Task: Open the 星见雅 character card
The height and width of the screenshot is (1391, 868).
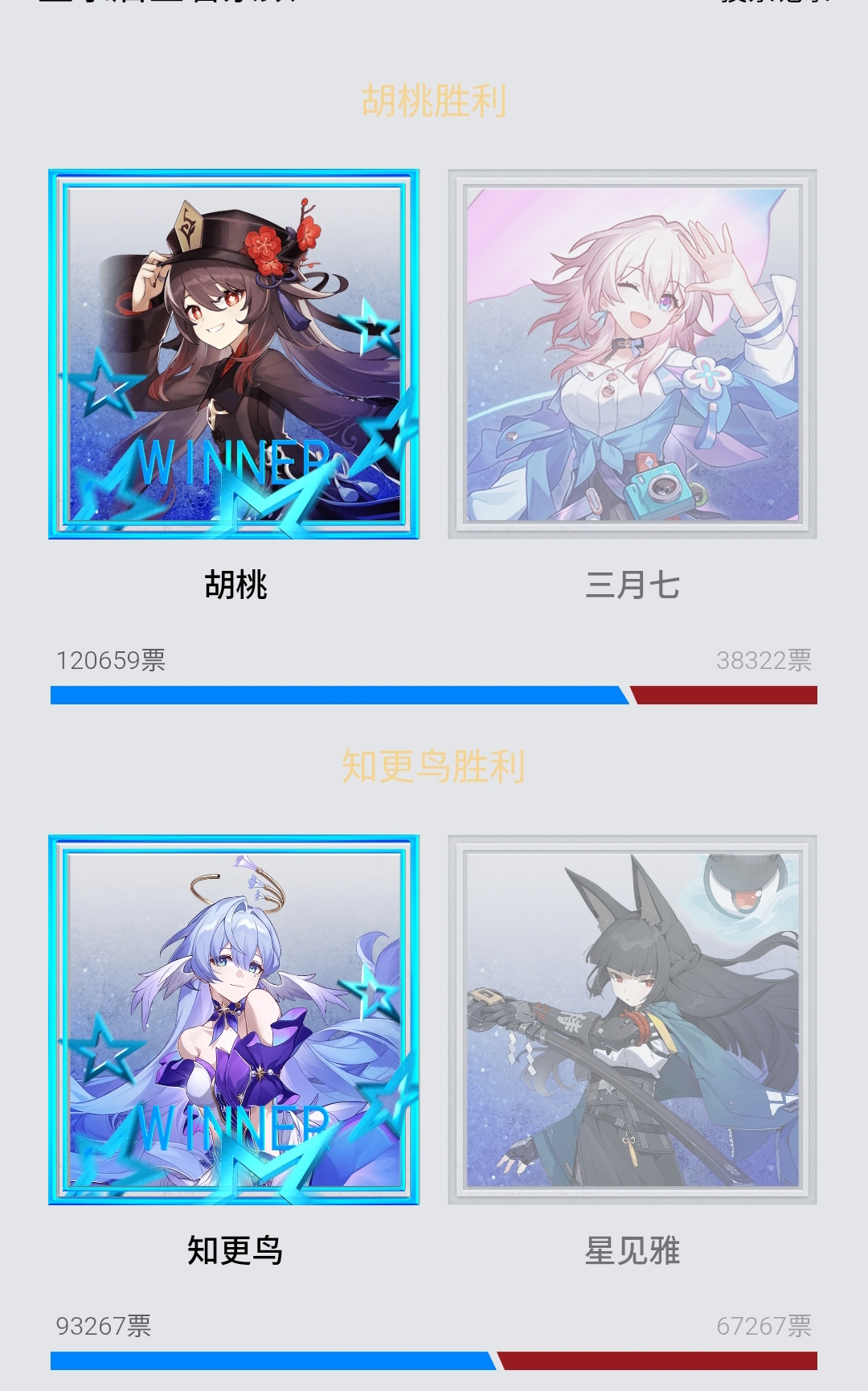Action: [x=633, y=1020]
